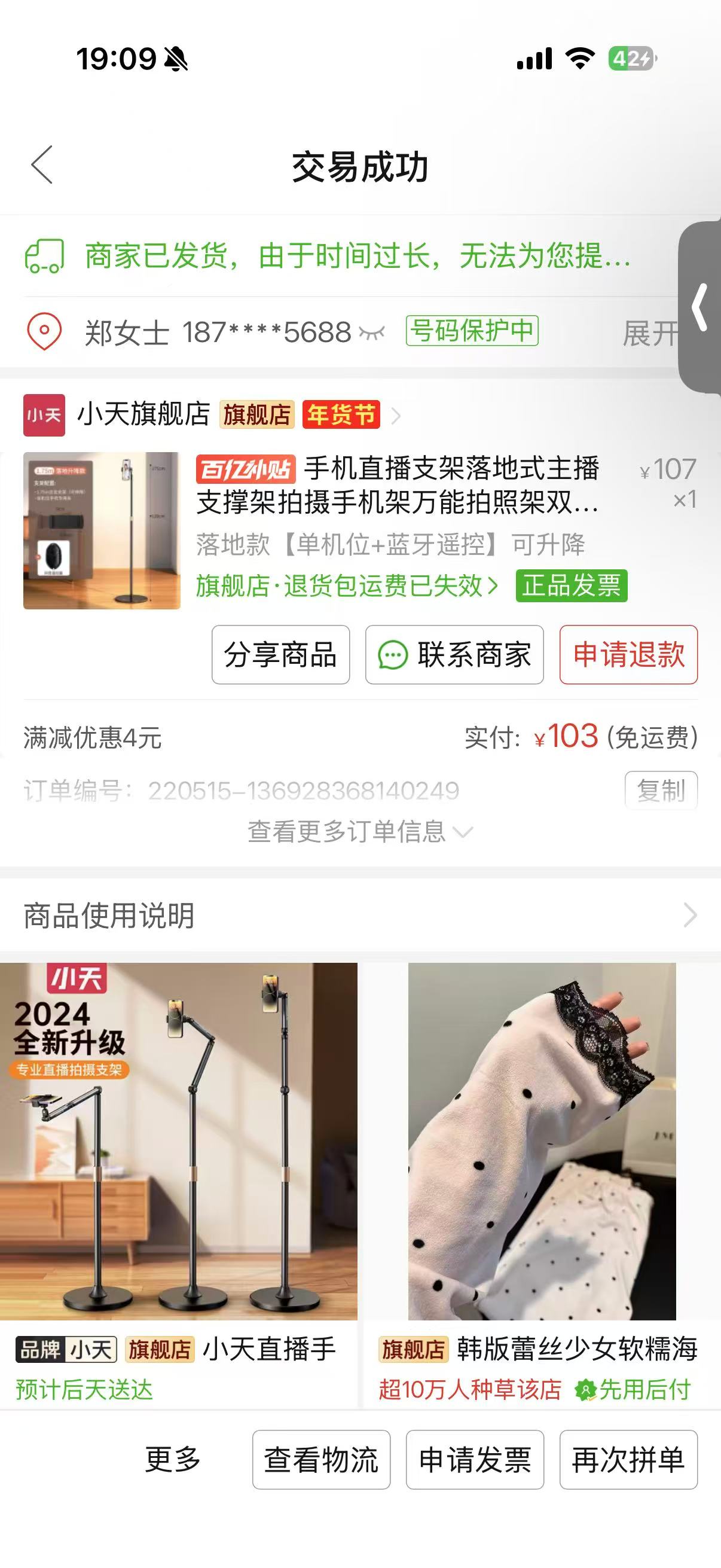Buy again with 再次拼单
This screenshot has height=1568, width=721.
coord(628,1460)
